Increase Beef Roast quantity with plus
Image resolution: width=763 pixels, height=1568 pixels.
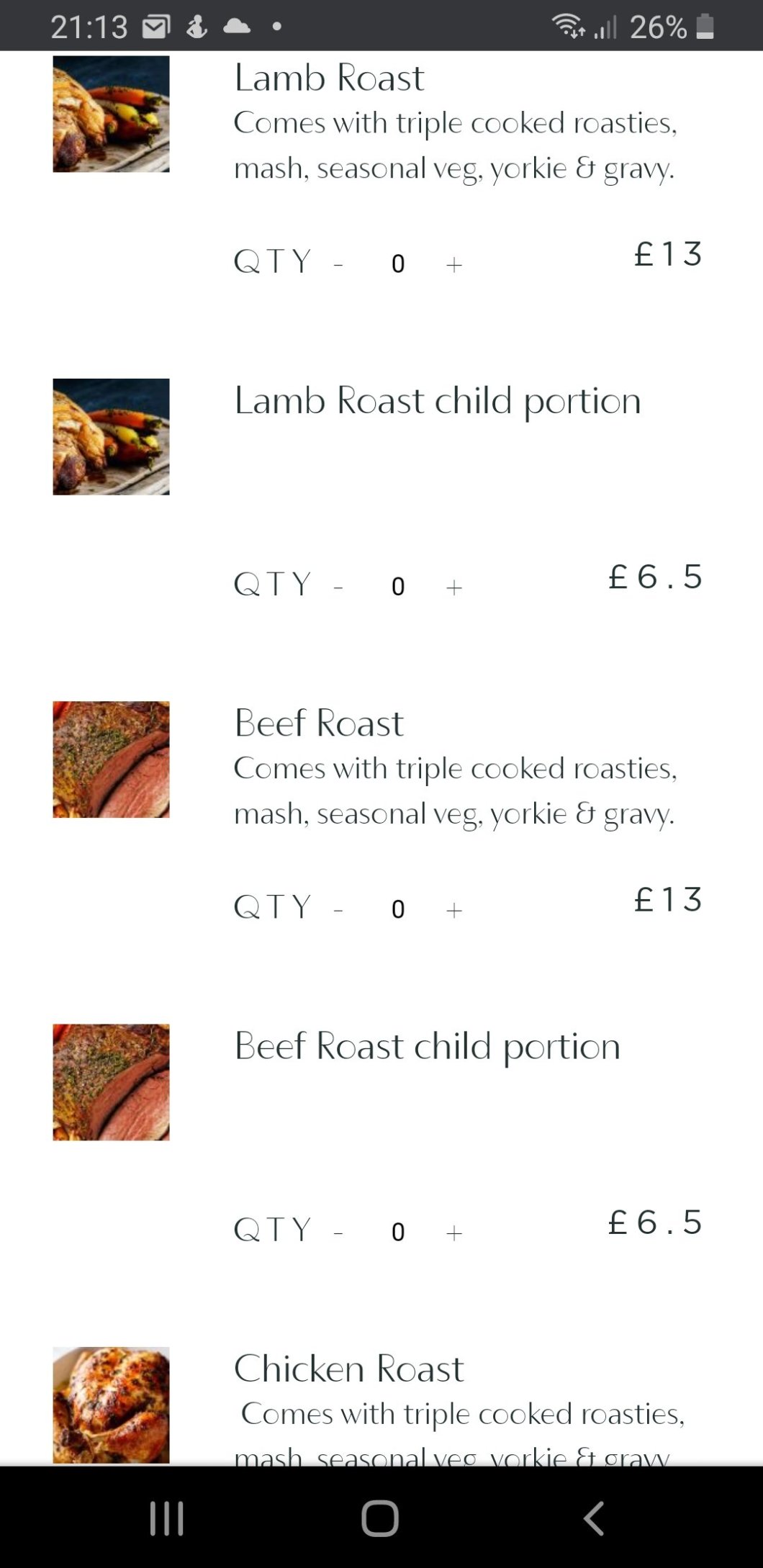coord(453,910)
